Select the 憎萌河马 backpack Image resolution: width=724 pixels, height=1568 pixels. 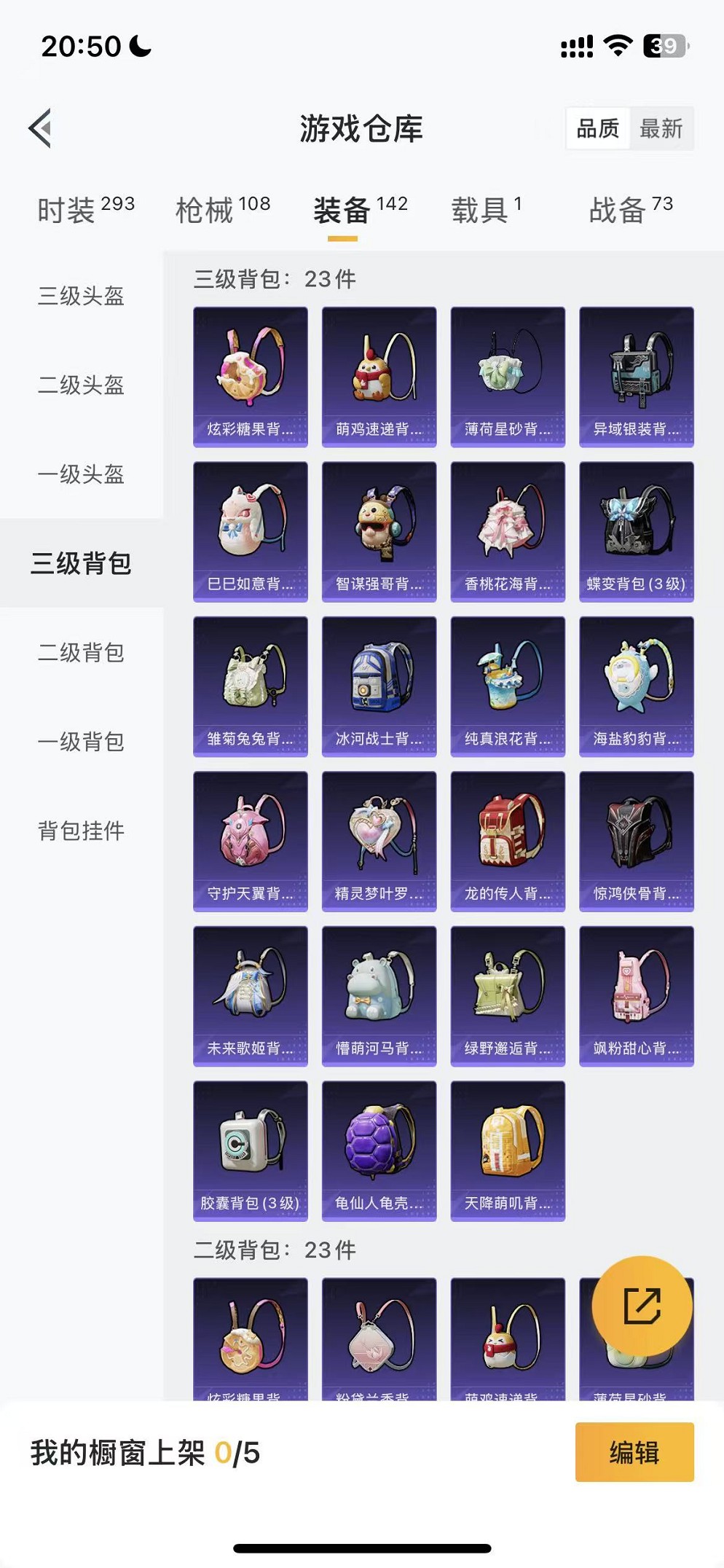379,996
